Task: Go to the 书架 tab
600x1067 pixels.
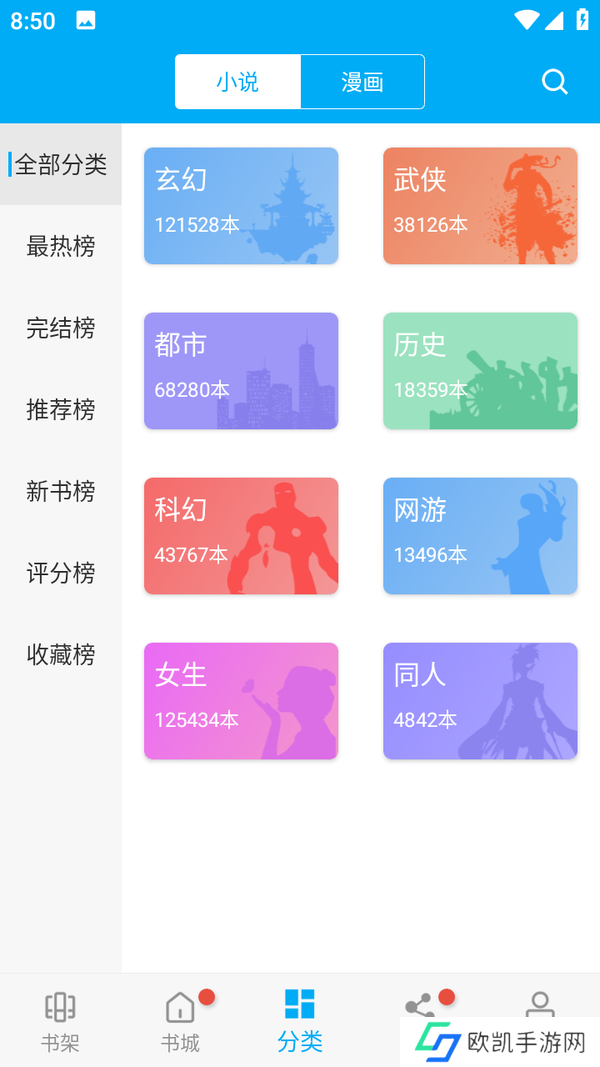Action: 60,1021
